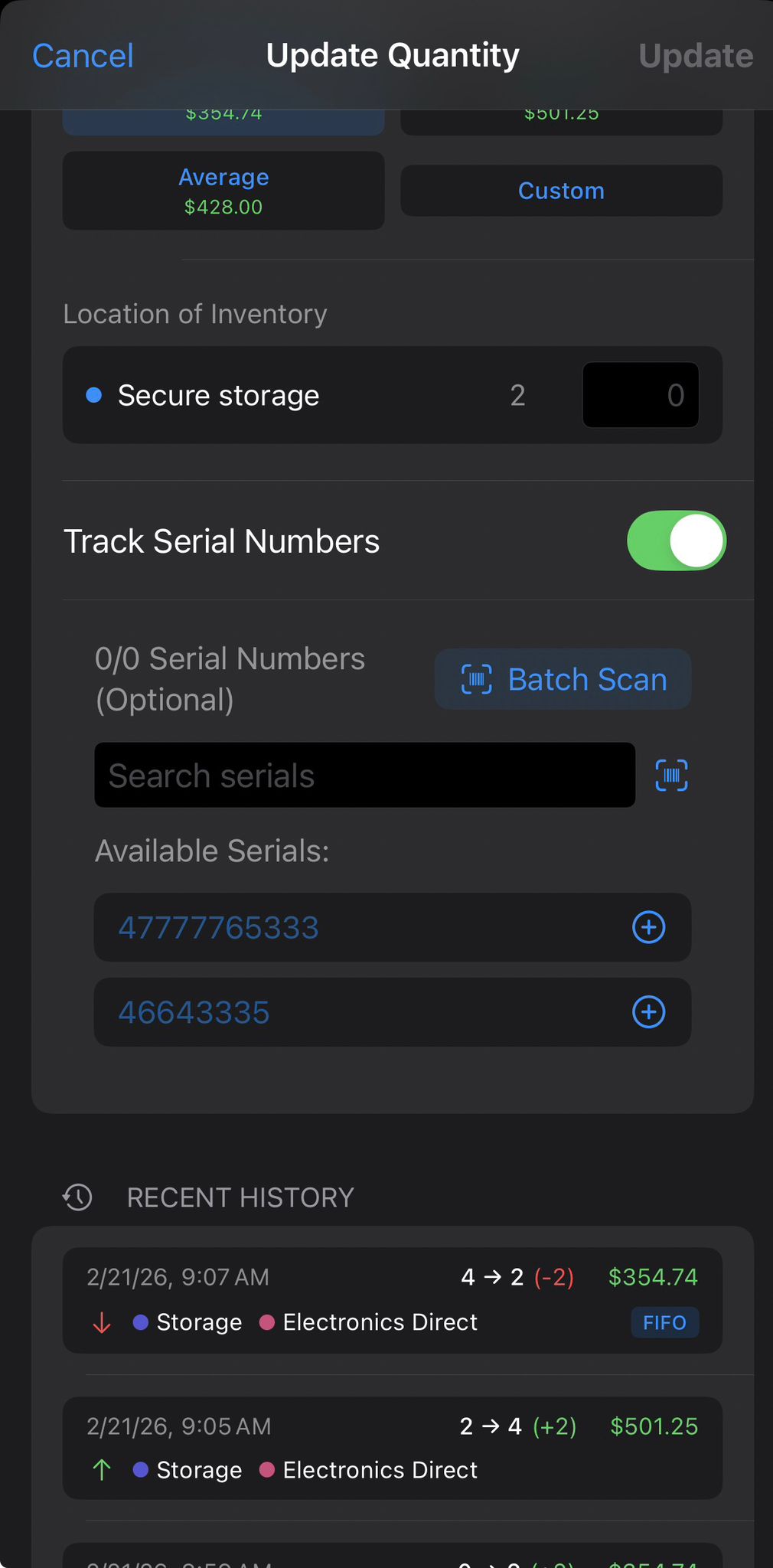Tap the Batch Scan button
The image size is (773, 1568).
click(x=563, y=679)
